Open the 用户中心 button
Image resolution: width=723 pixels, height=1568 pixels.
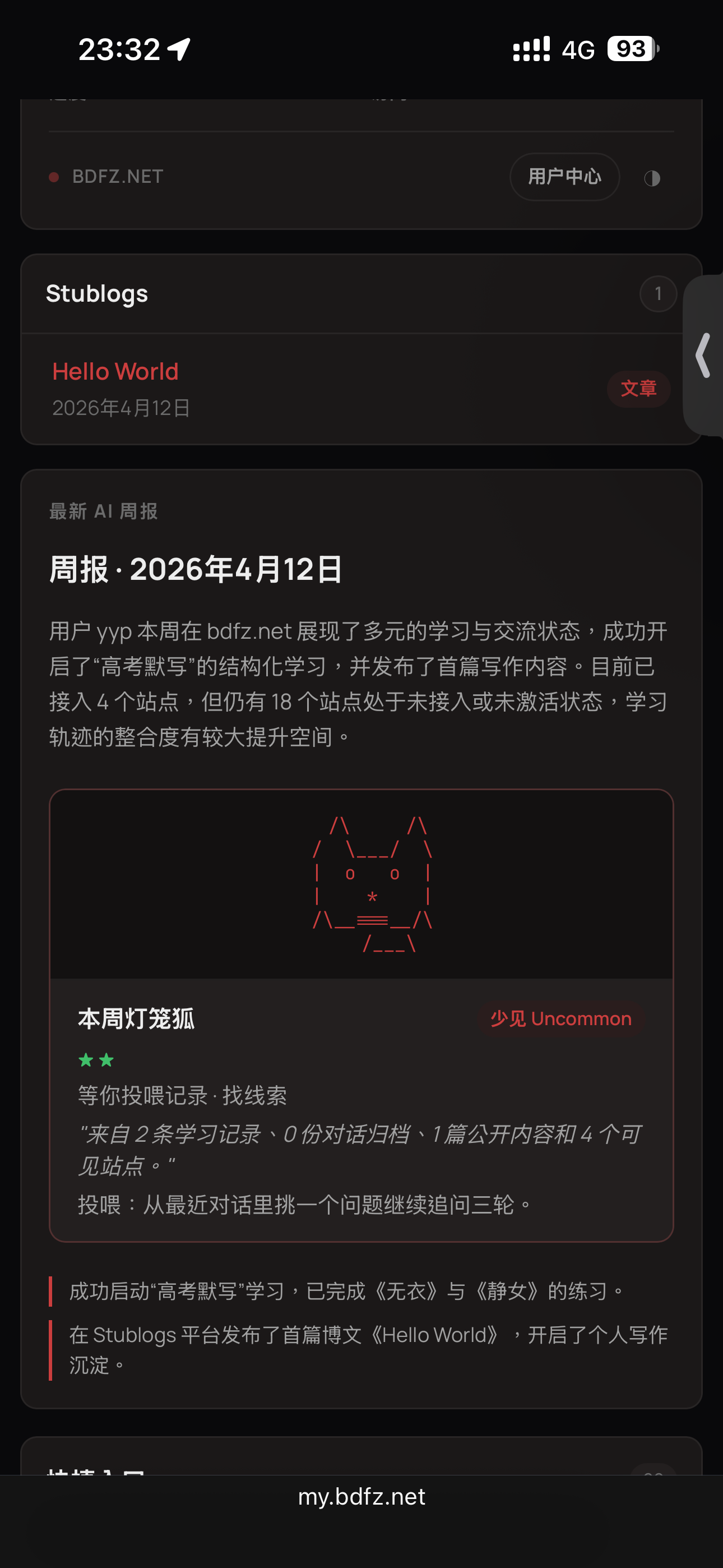pos(564,177)
